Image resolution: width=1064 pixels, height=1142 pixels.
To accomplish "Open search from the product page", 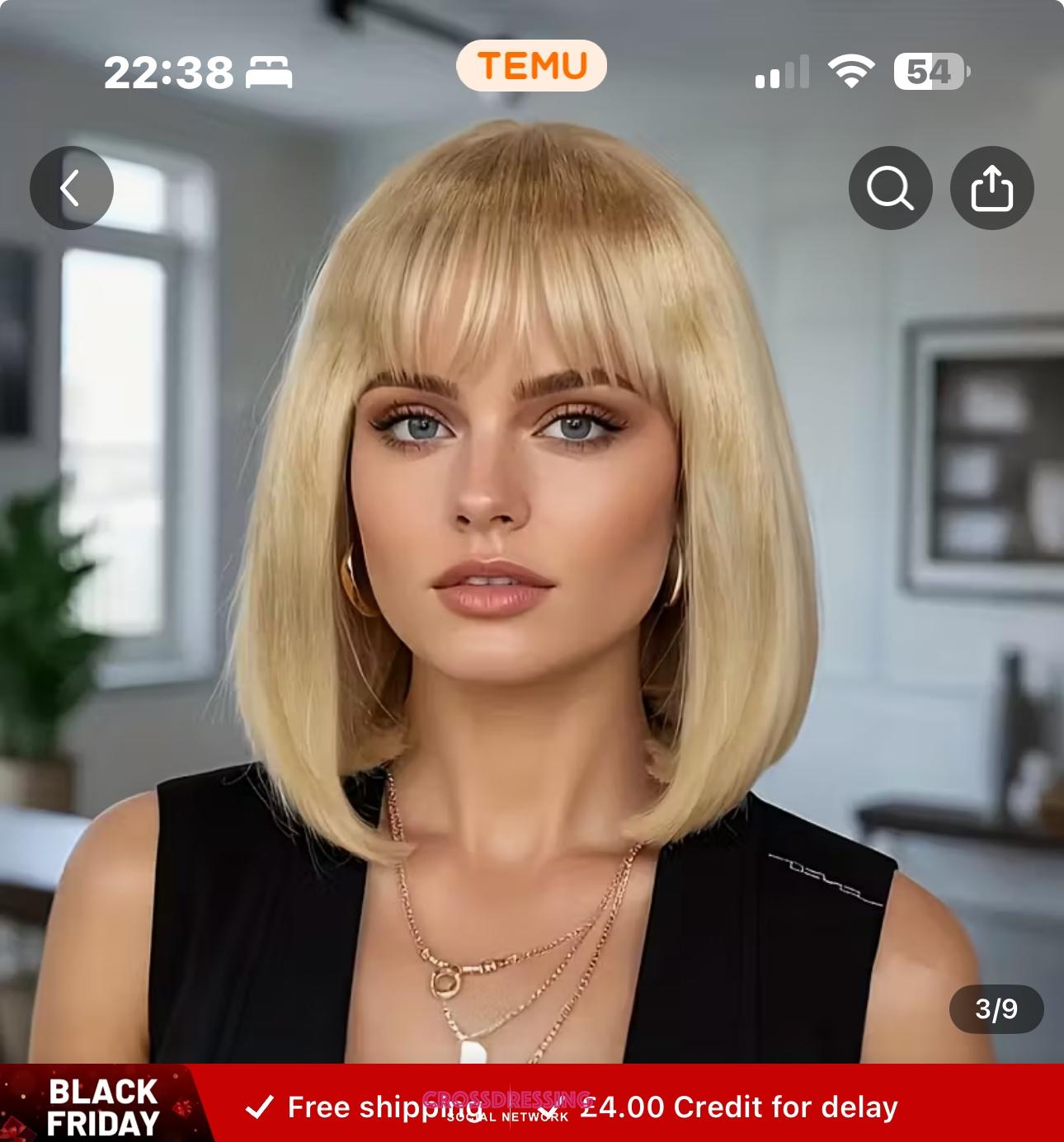I will pyautogui.click(x=890, y=188).
